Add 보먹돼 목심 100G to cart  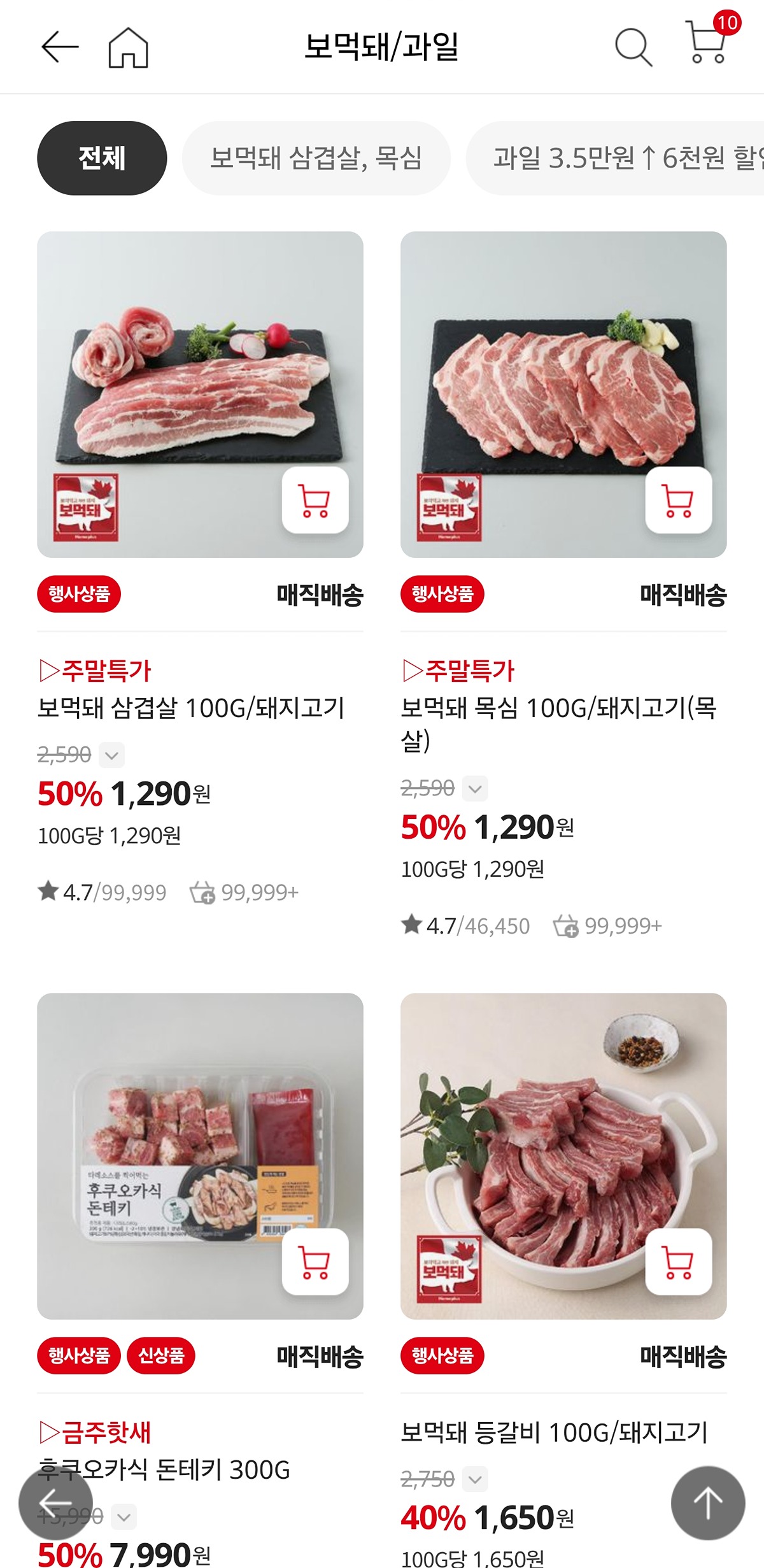[x=679, y=500]
